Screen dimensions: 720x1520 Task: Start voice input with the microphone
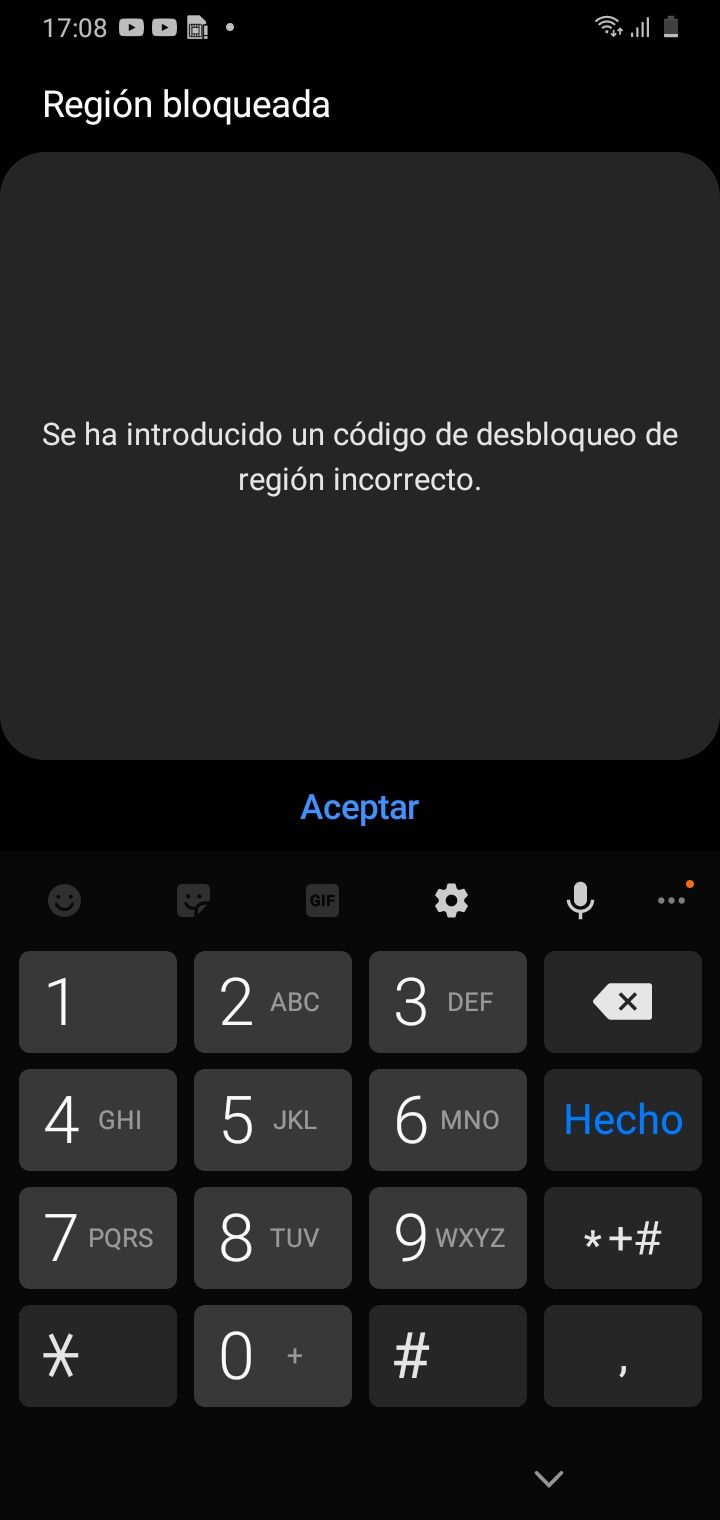coord(580,900)
